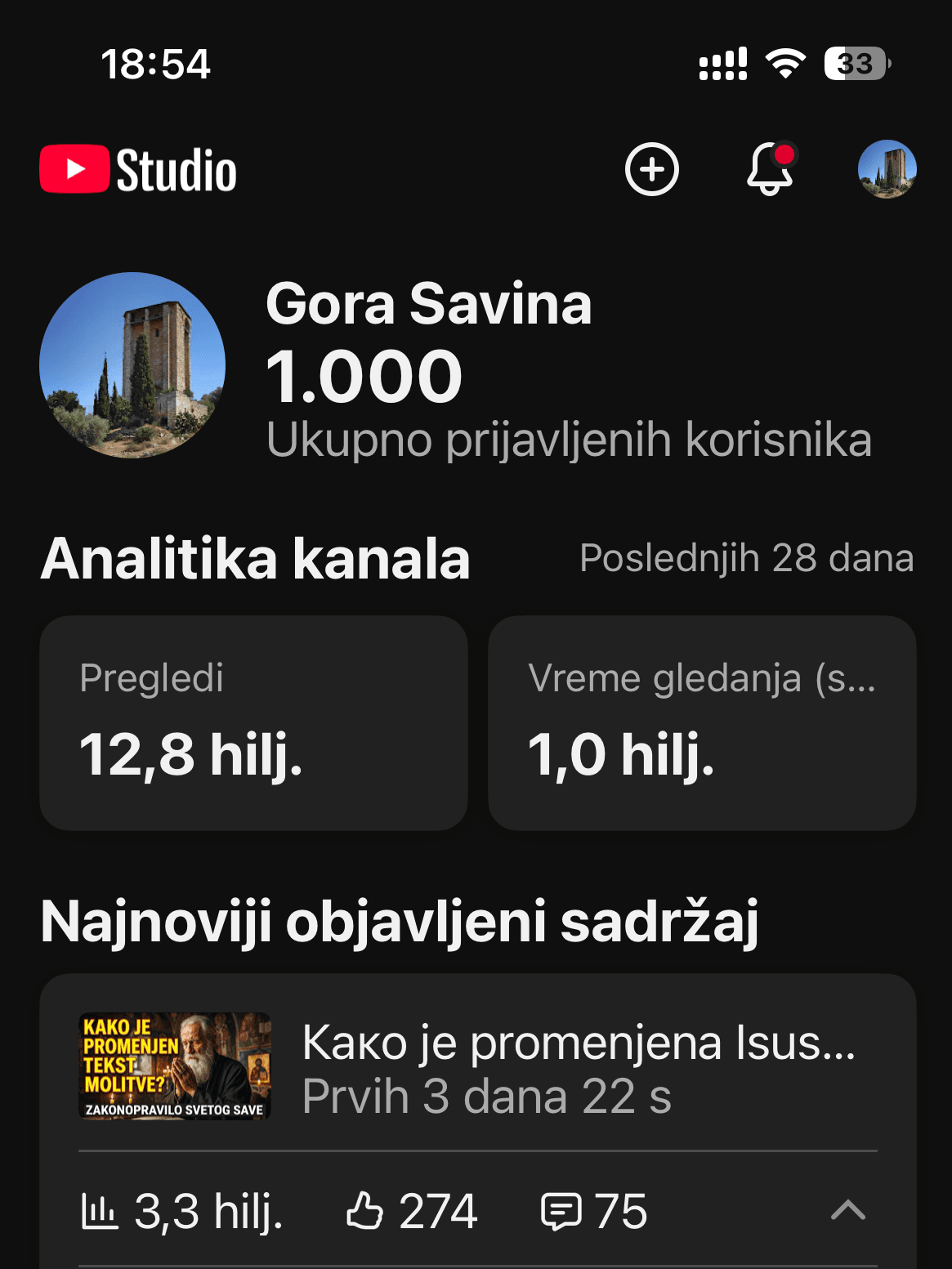Open the account avatar menu
This screenshot has height=1269, width=952.
887,169
